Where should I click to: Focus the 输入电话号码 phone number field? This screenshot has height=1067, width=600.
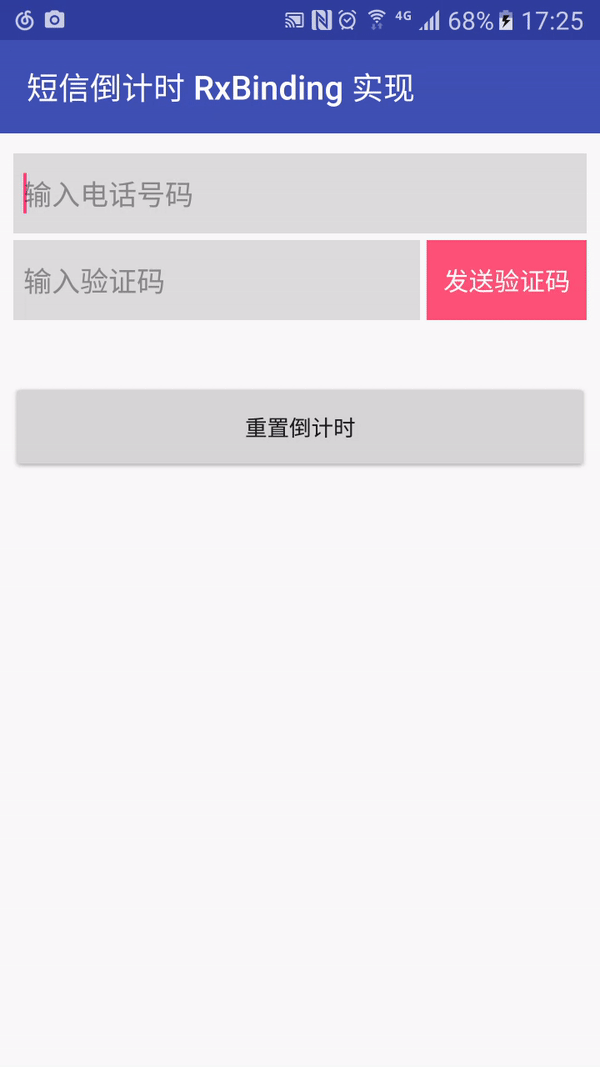click(300, 193)
